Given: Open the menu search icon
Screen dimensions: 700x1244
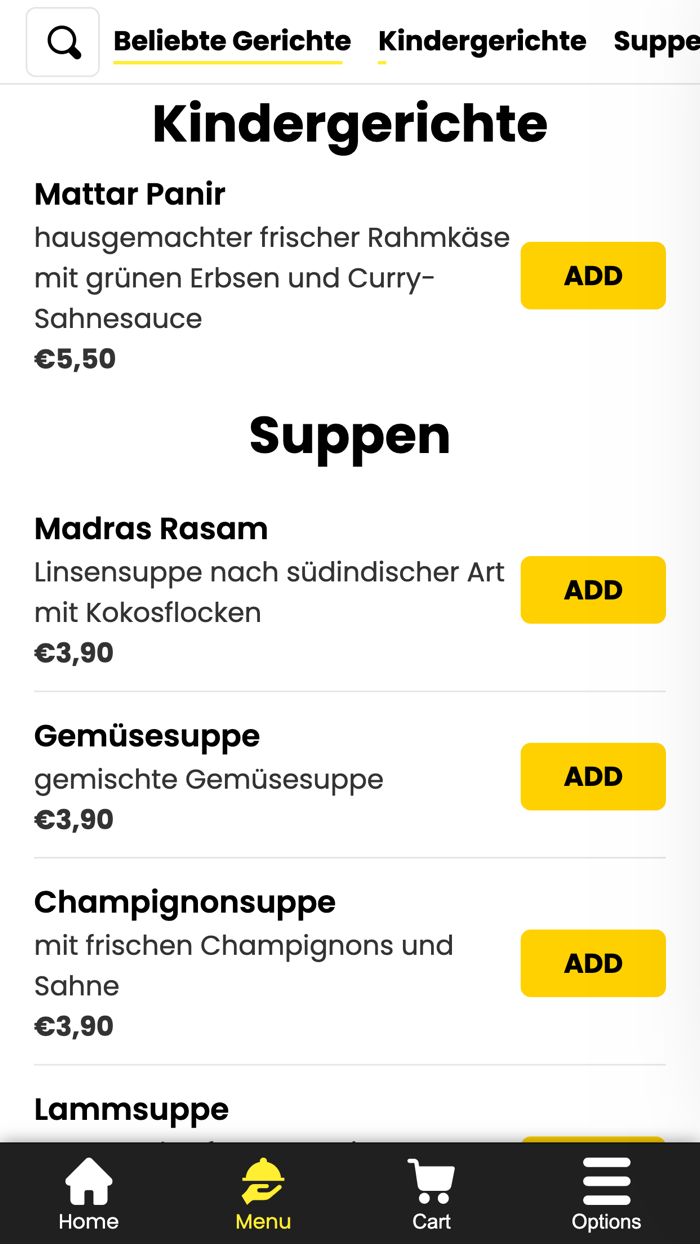Looking at the screenshot, I should pyautogui.click(x=63, y=42).
